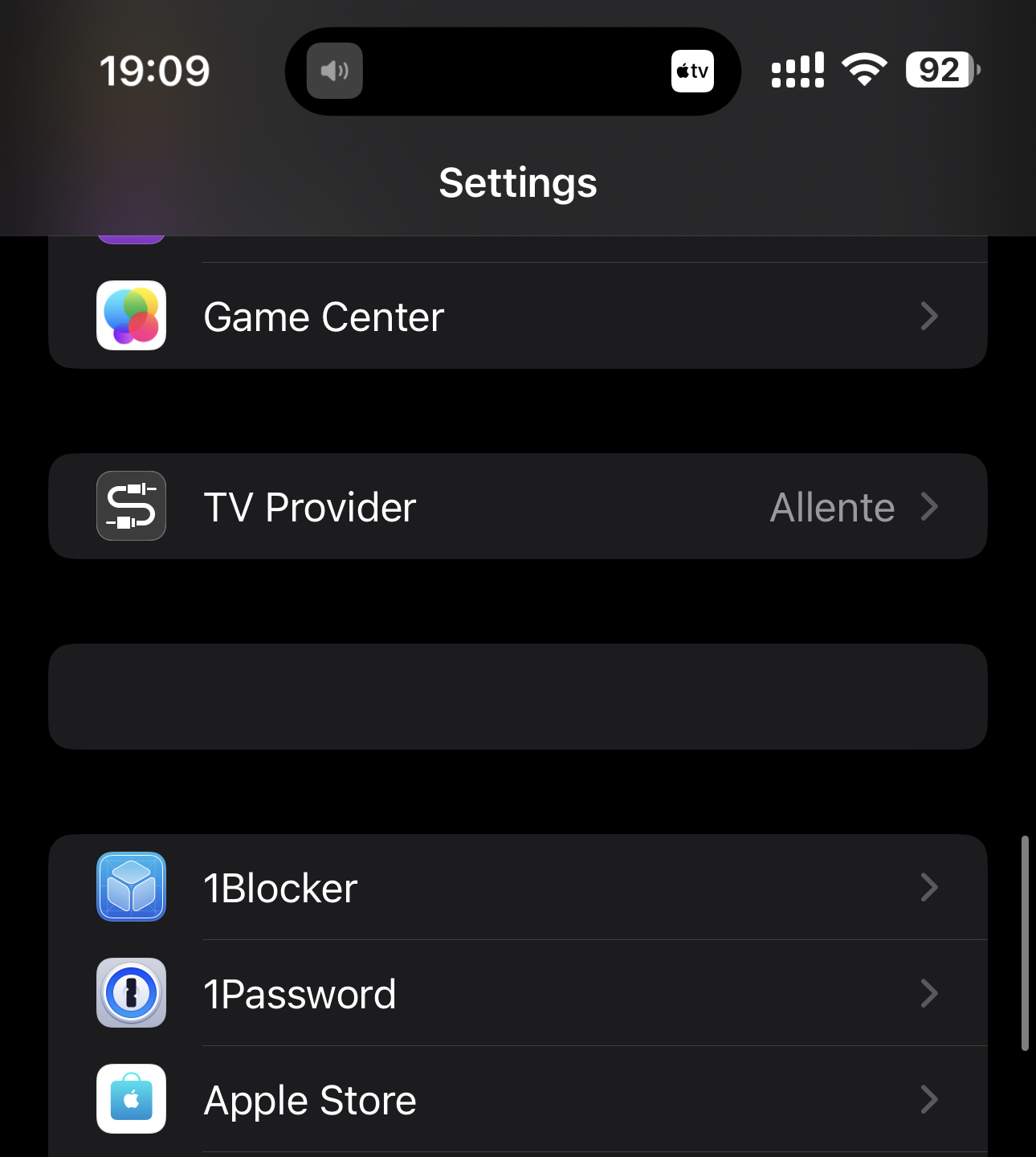Open Apple Store app settings
Screen dimensions: 1036x1157
pos(517,1100)
